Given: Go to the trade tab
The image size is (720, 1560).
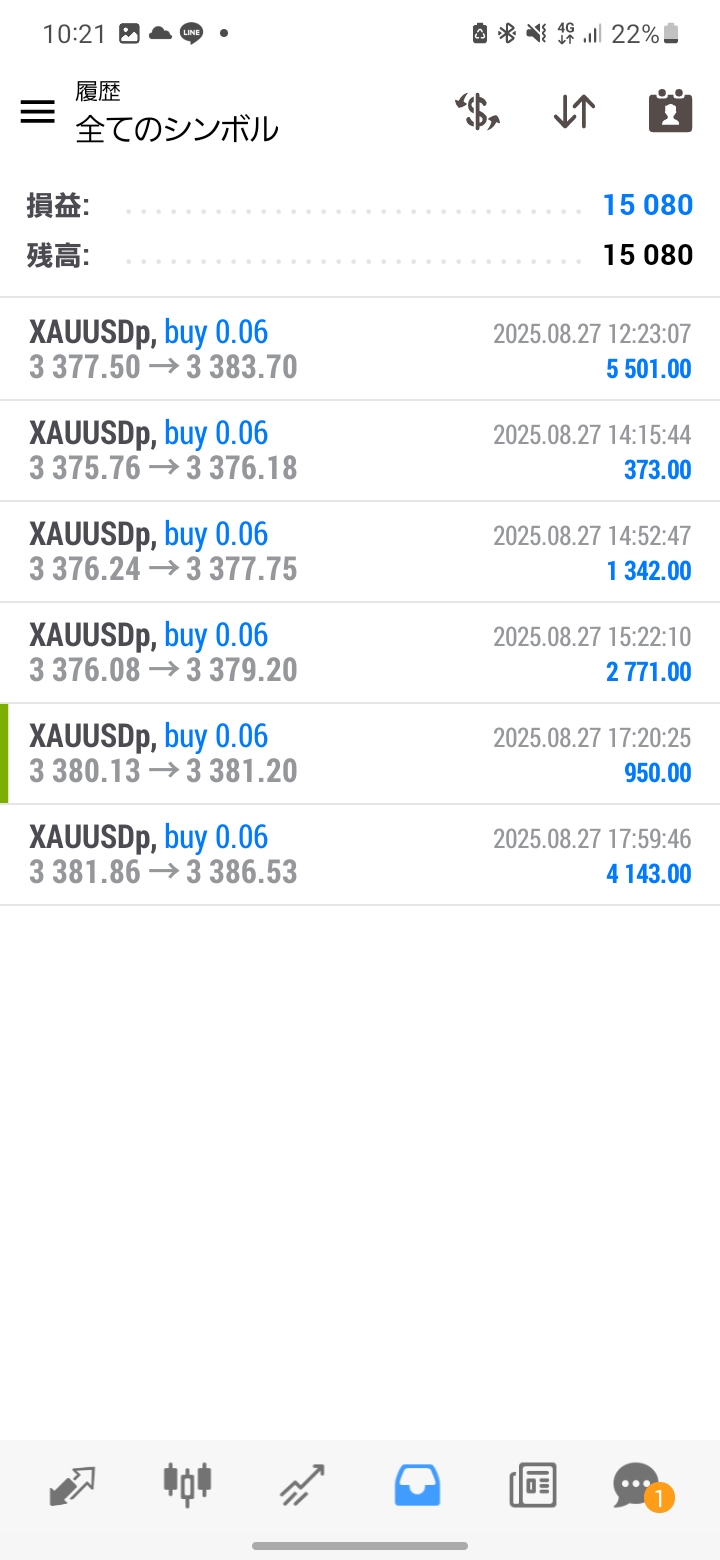Looking at the screenshot, I should [302, 1485].
